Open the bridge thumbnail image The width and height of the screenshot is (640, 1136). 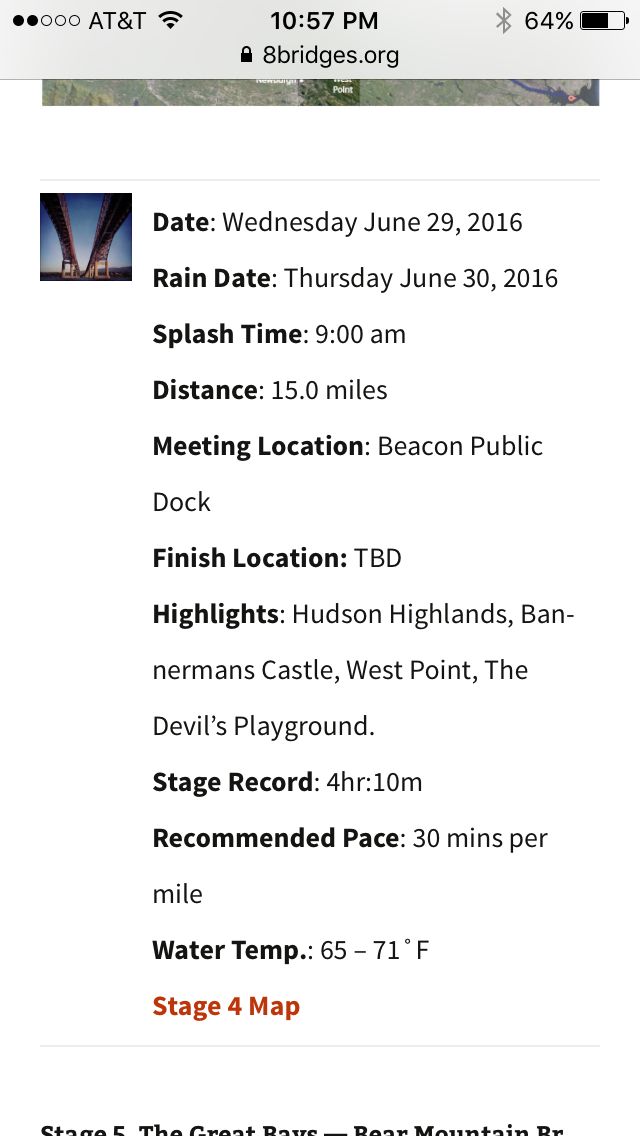pos(86,237)
